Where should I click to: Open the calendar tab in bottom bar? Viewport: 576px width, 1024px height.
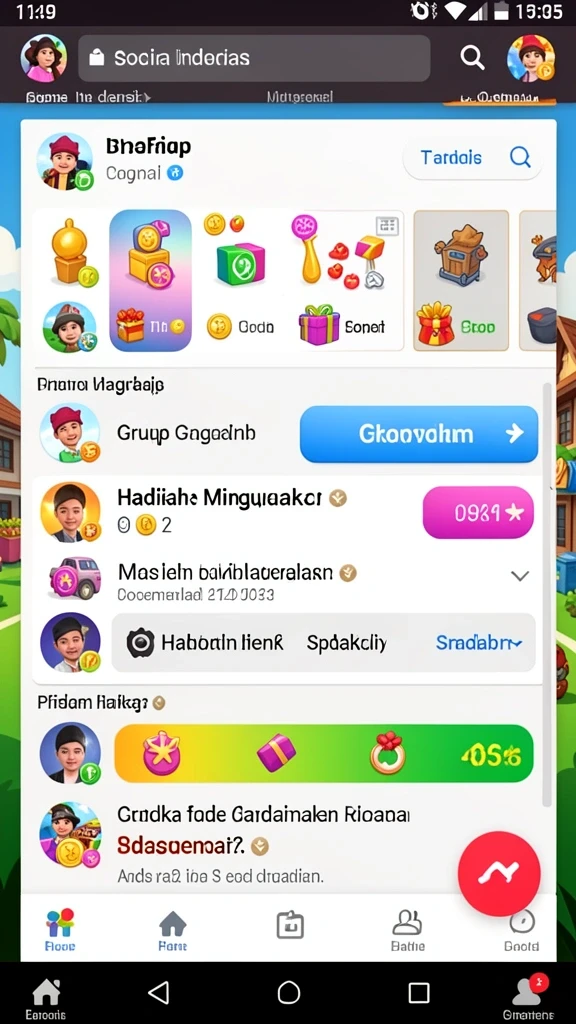click(x=290, y=925)
